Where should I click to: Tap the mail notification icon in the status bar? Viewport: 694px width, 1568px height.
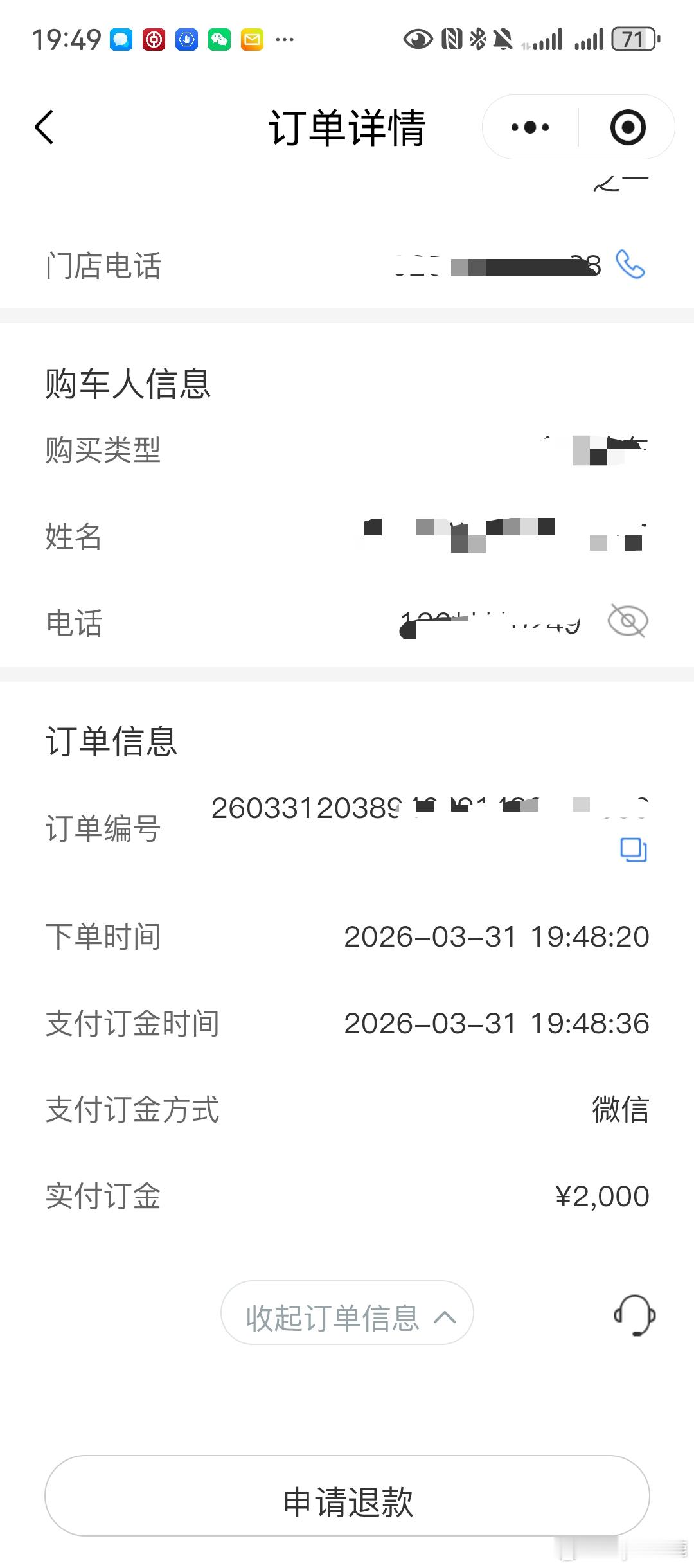coord(251,39)
